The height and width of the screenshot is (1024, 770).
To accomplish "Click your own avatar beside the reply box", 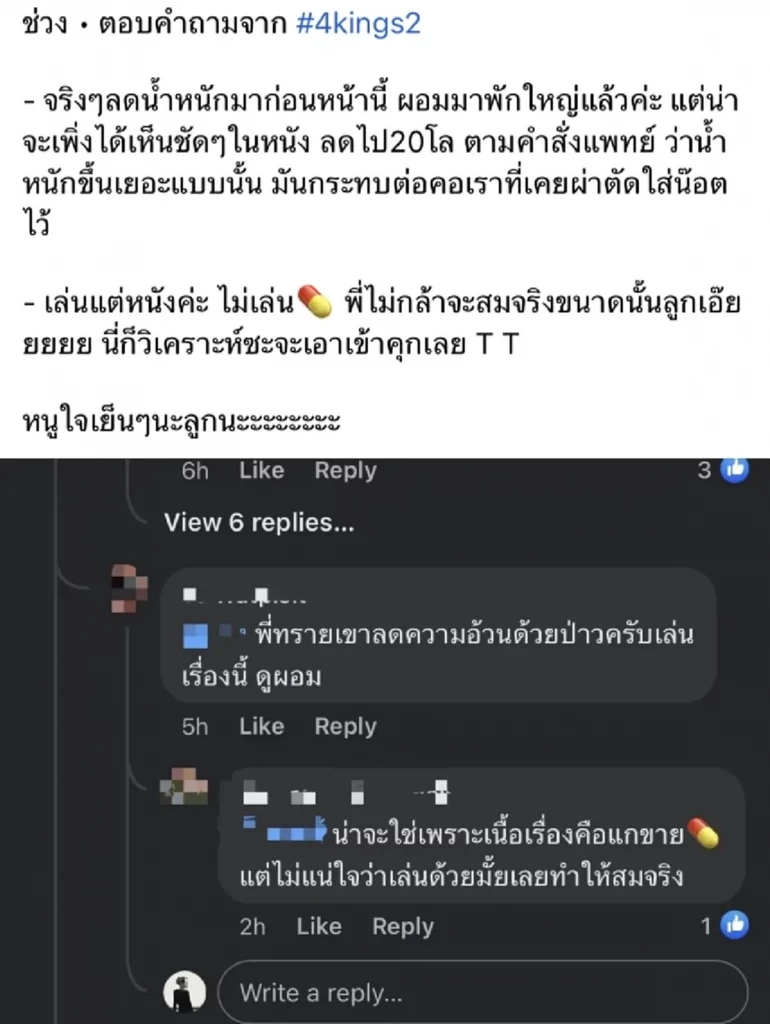I will [182, 992].
